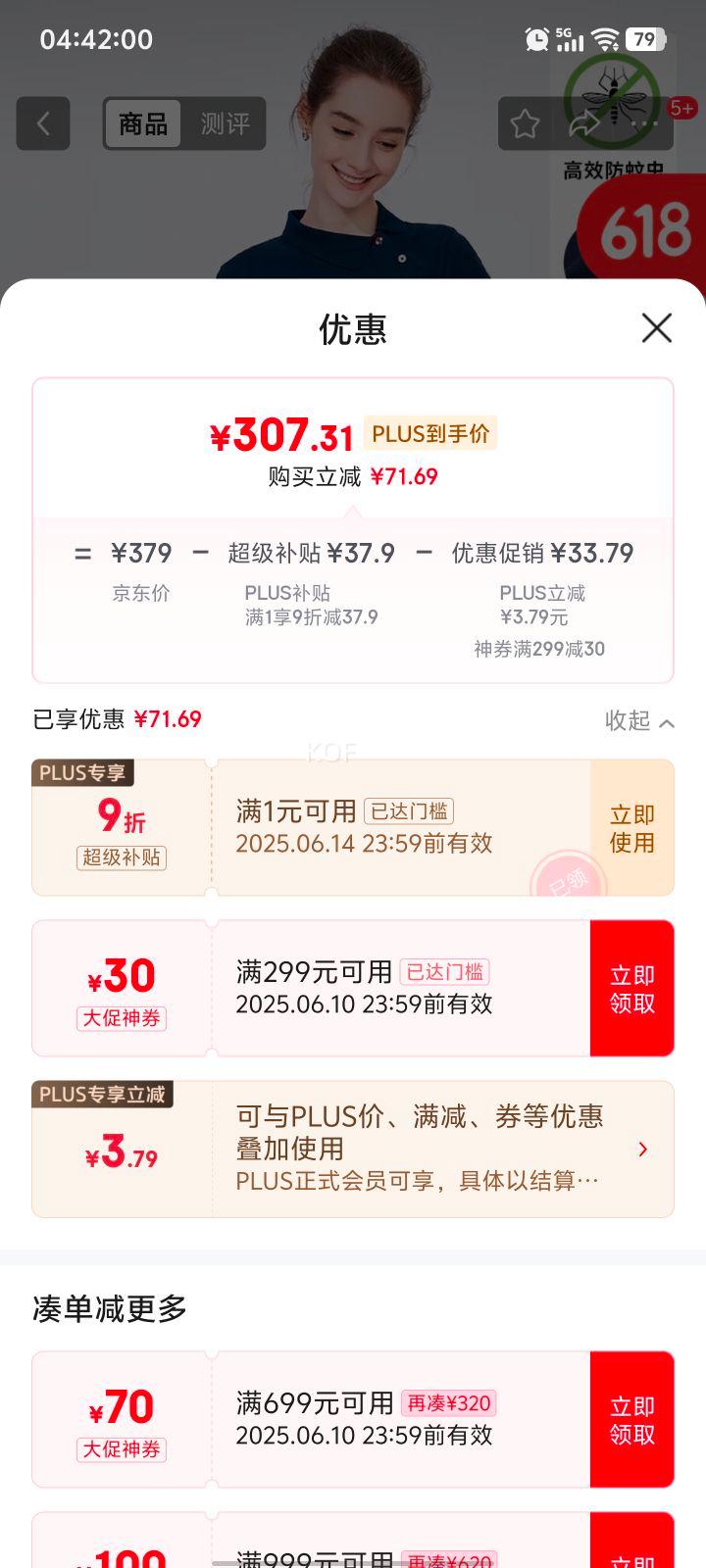Go back using the top-left arrow
Image resolution: width=706 pixels, height=1568 pixels.
[43, 123]
